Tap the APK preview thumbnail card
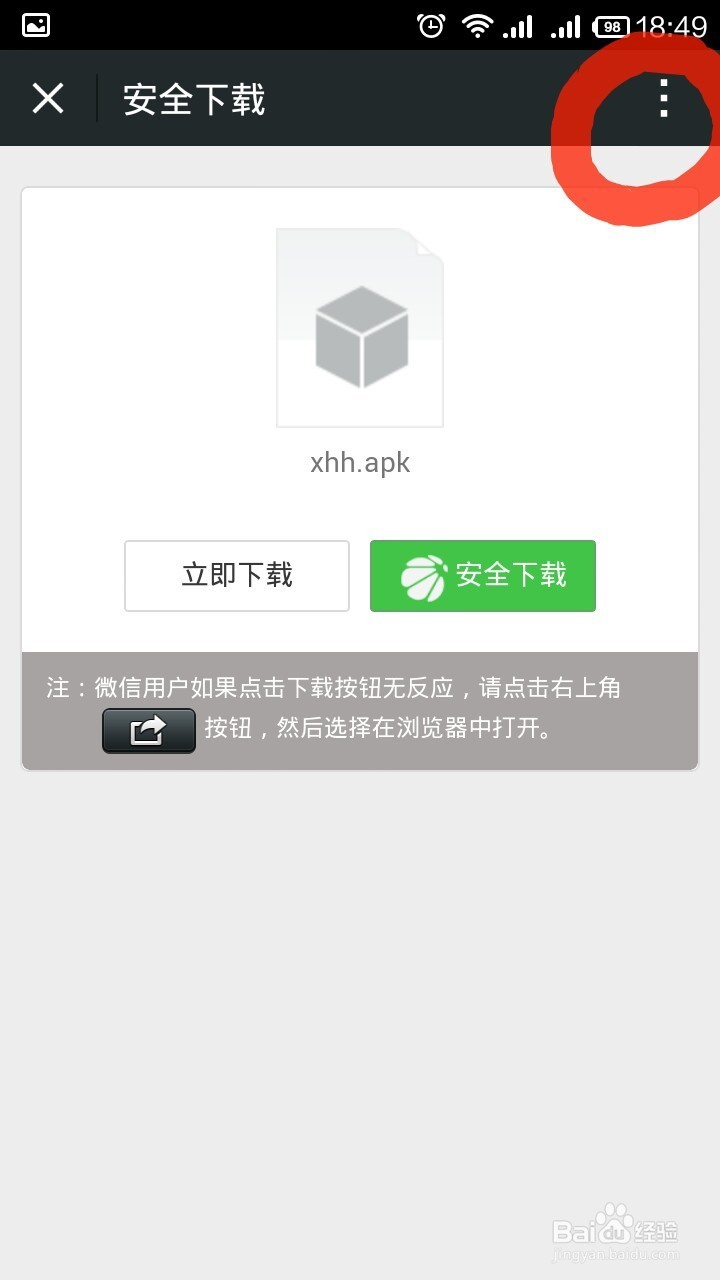This screenshot has width=720, height=1280. point(360,327)
